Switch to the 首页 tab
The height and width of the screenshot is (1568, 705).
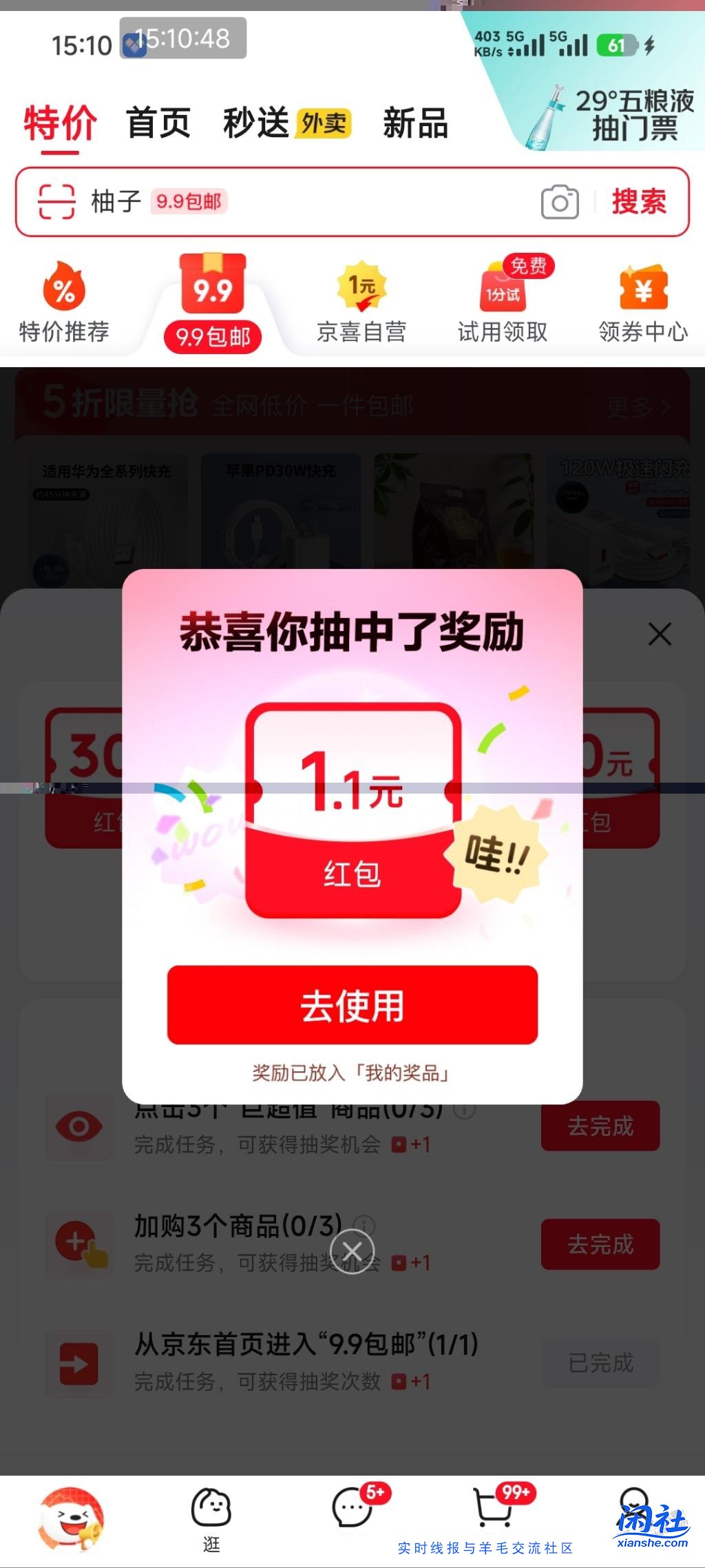[158, 124]
